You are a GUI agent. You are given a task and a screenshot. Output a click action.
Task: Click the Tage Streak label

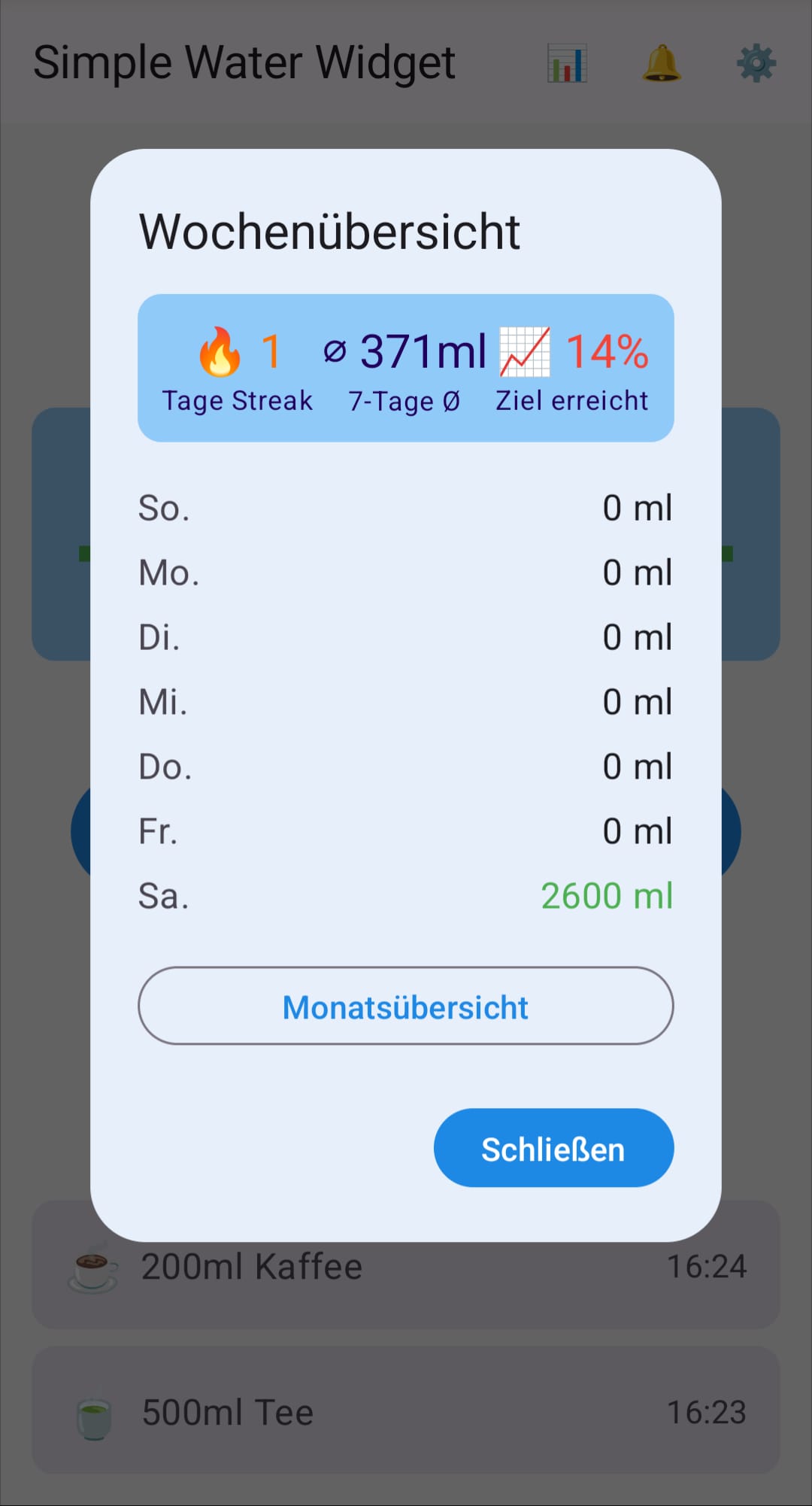[x=238, y=400]
